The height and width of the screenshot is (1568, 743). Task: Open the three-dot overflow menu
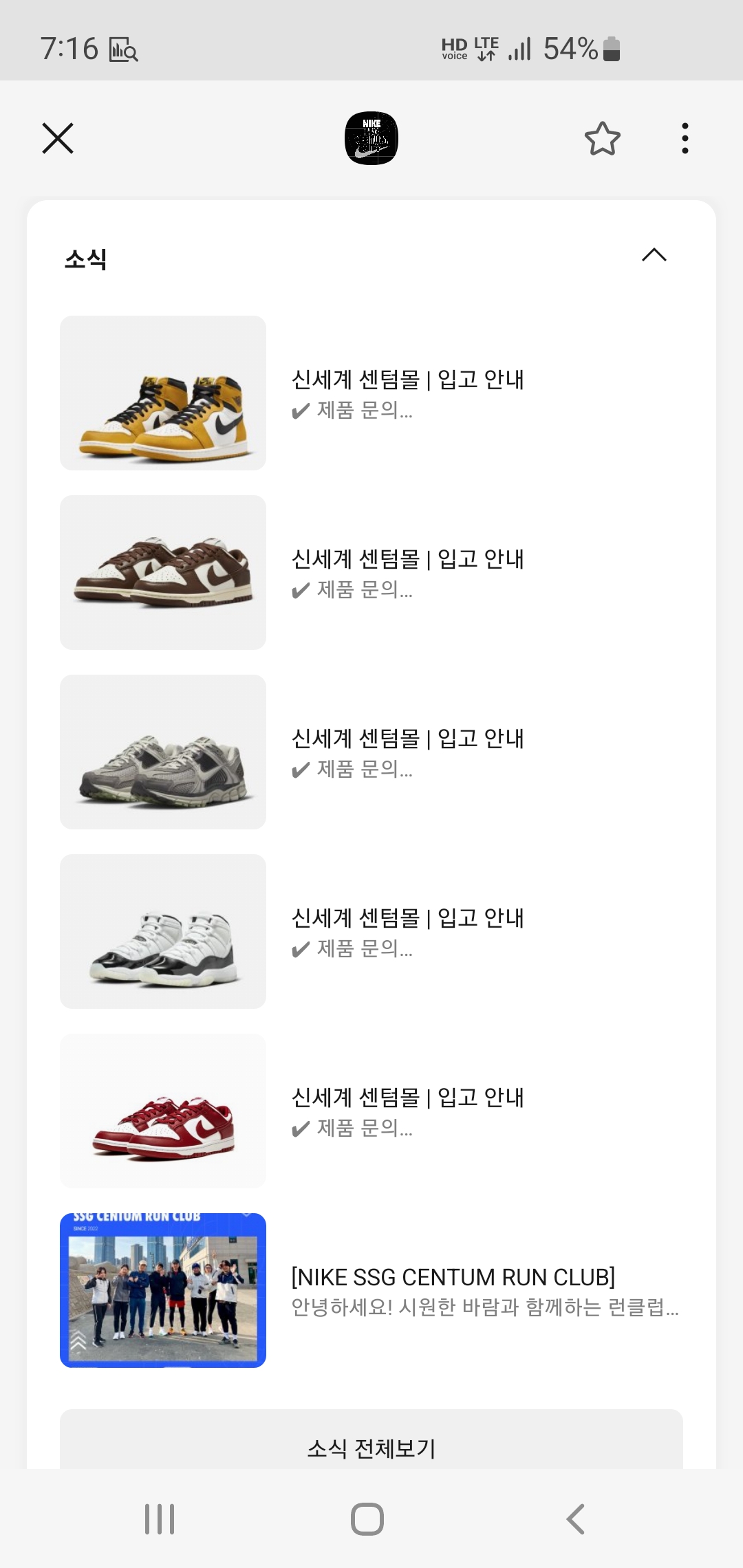(x=685, y=138)
